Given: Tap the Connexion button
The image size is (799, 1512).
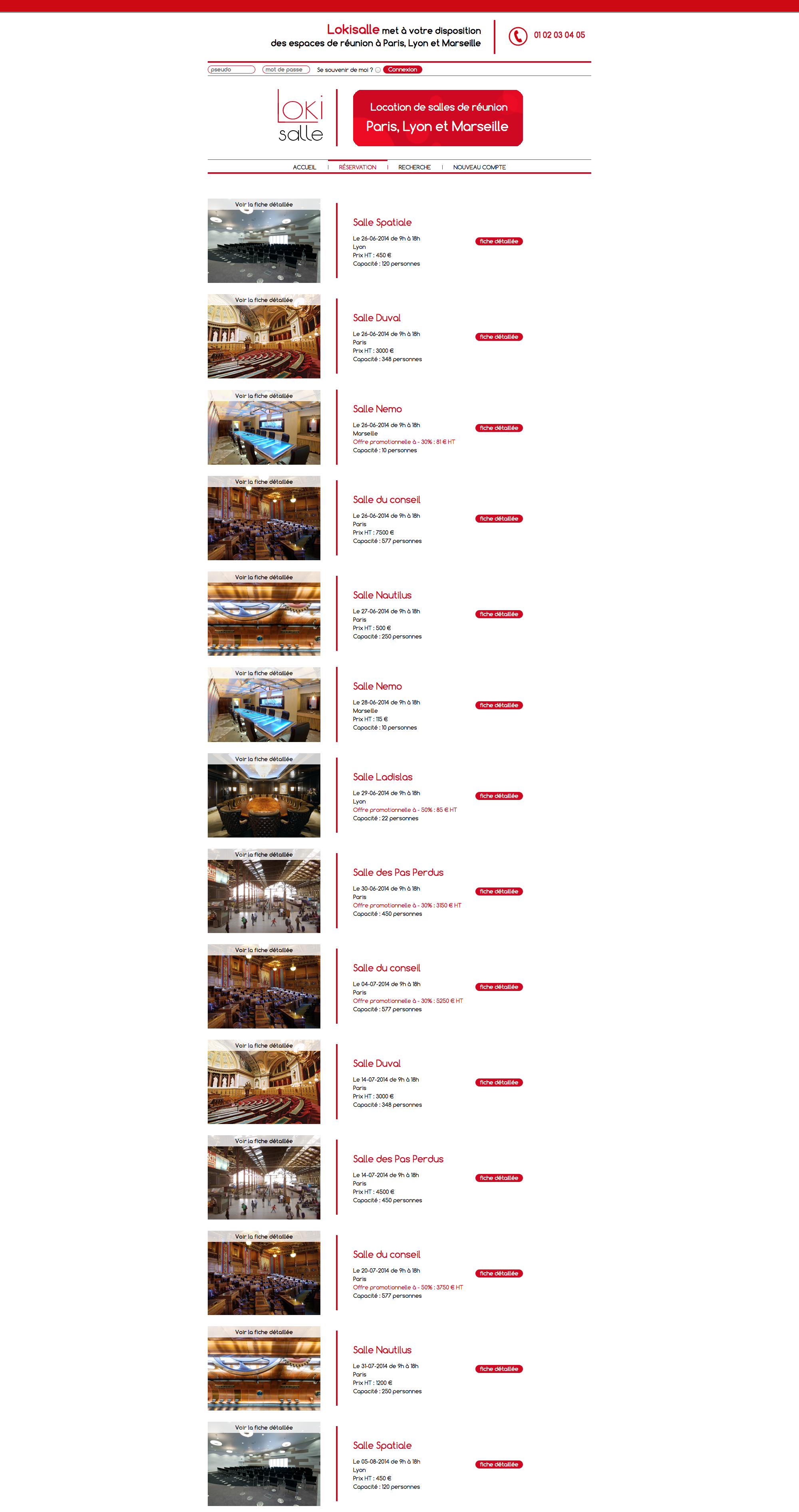Looking at the screenshot, I should click(x=402, y=69).
